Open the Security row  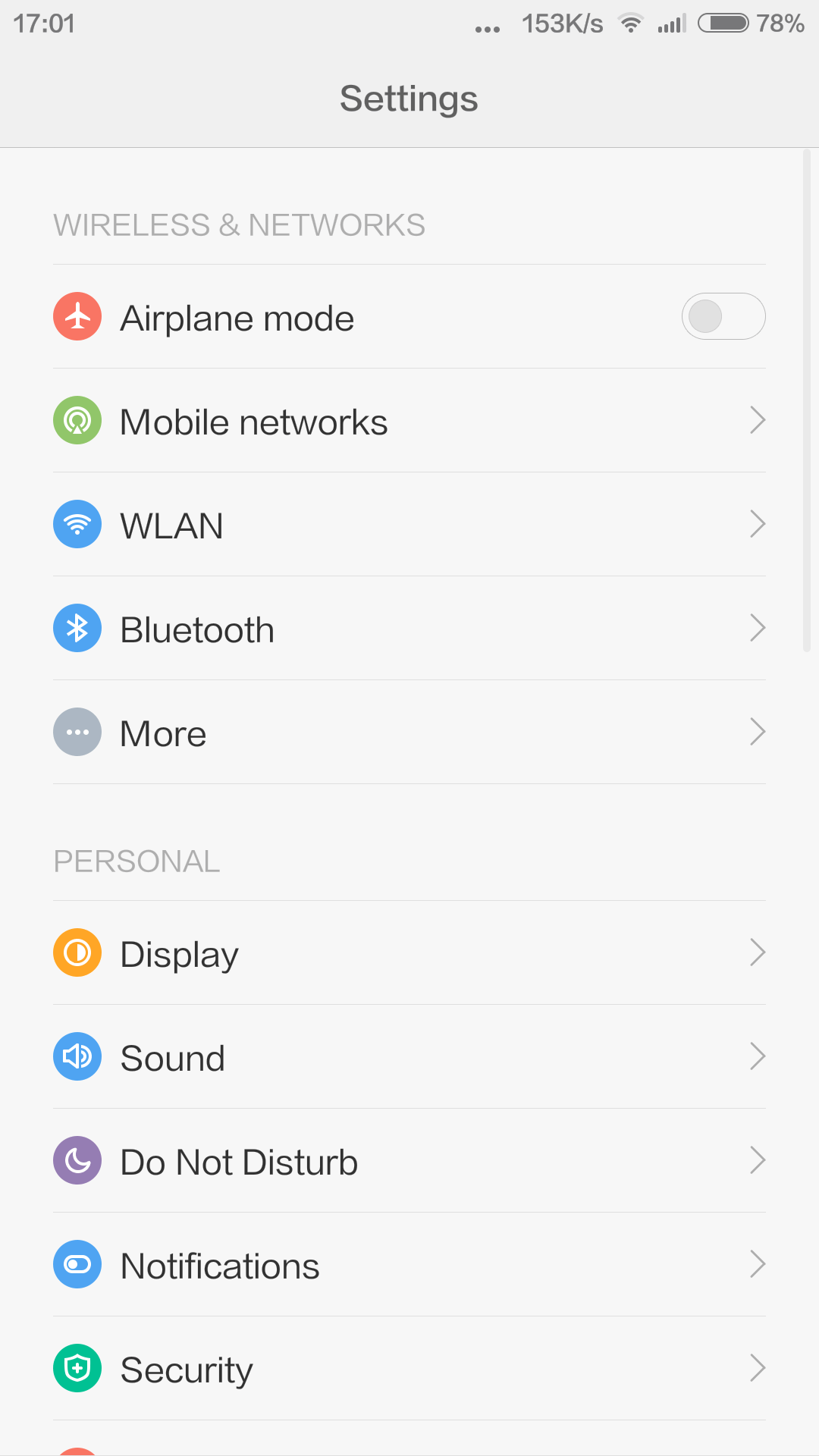tap(409, 1369)
